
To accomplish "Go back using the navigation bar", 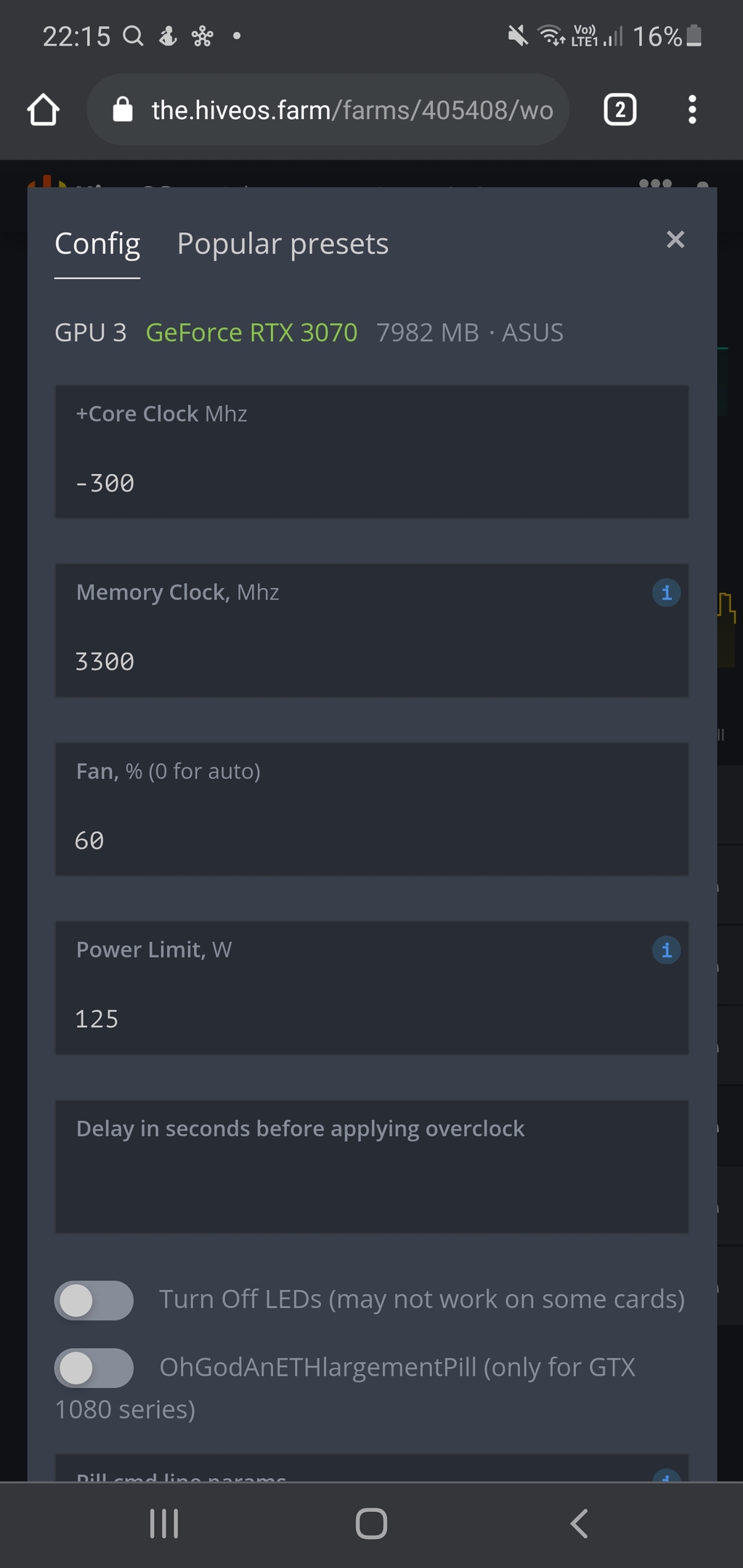I will pyautogui.click(x=579, y=1523).
